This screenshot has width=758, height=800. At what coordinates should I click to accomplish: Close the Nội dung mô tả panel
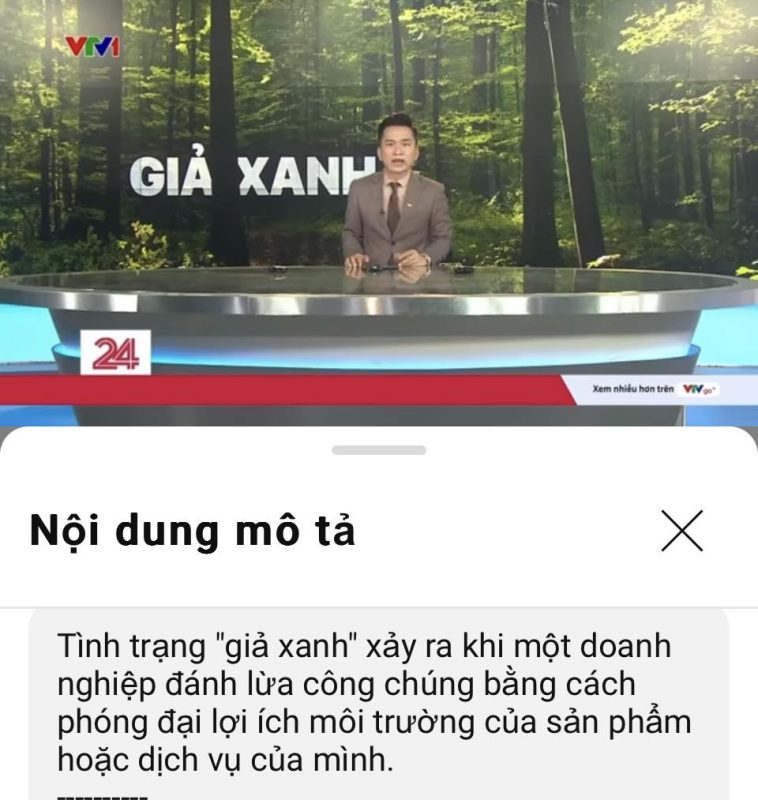[x=681, y=531]
